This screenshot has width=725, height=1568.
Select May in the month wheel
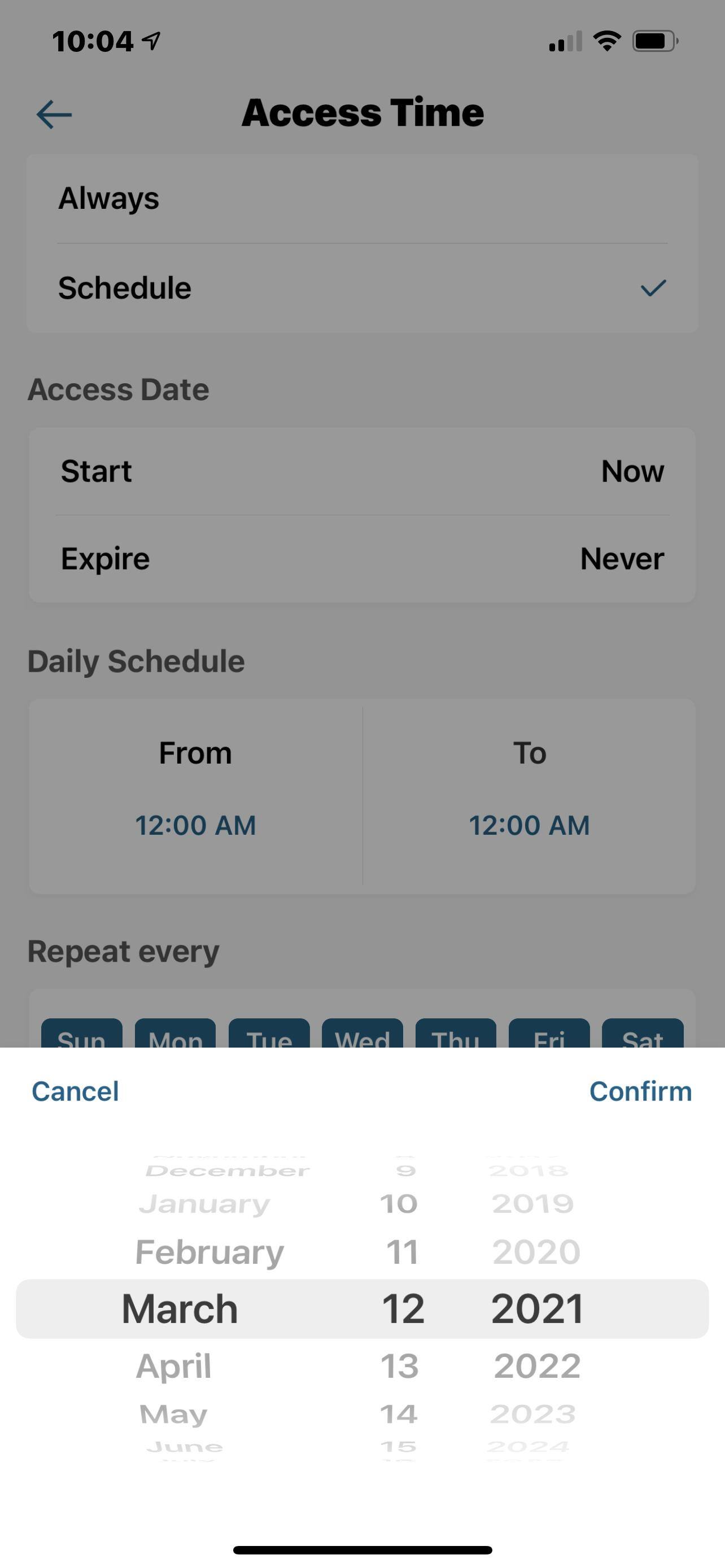pos(173,1413)
